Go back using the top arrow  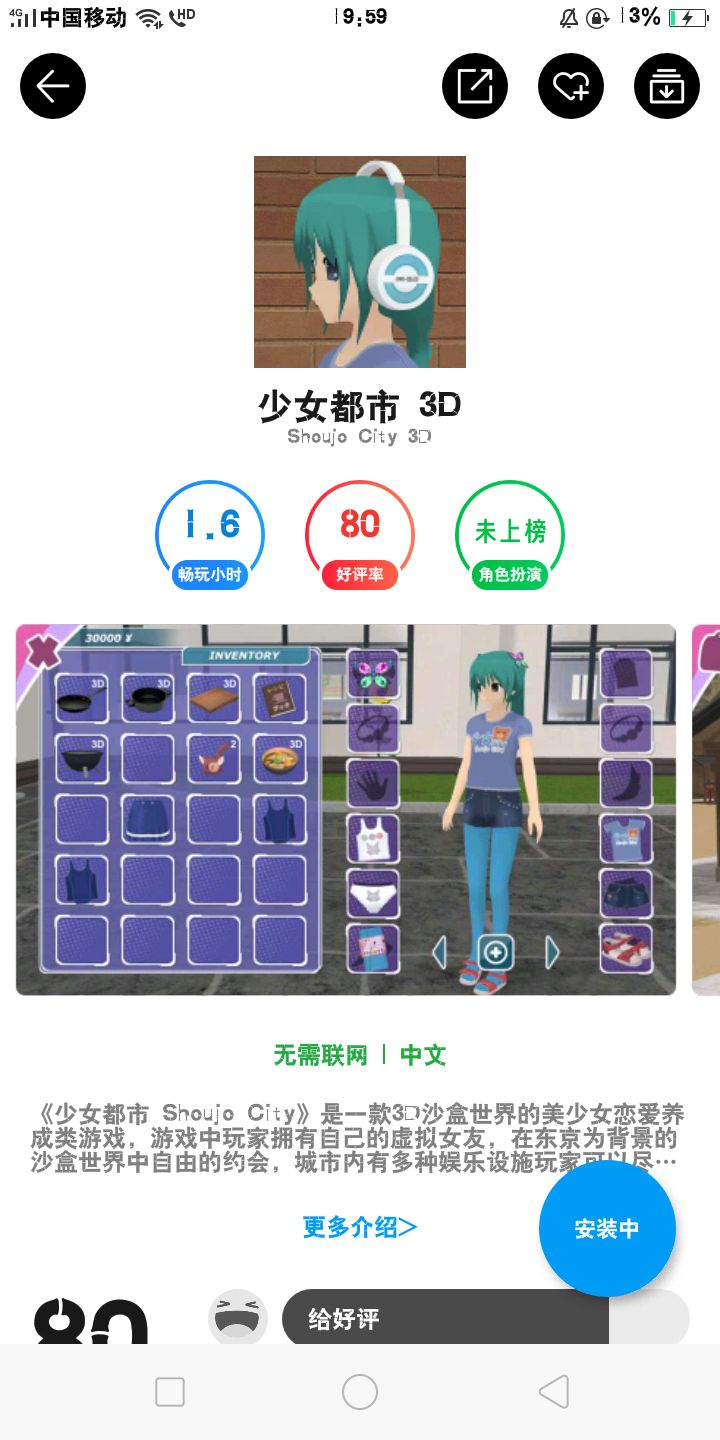tap(53, 87)
